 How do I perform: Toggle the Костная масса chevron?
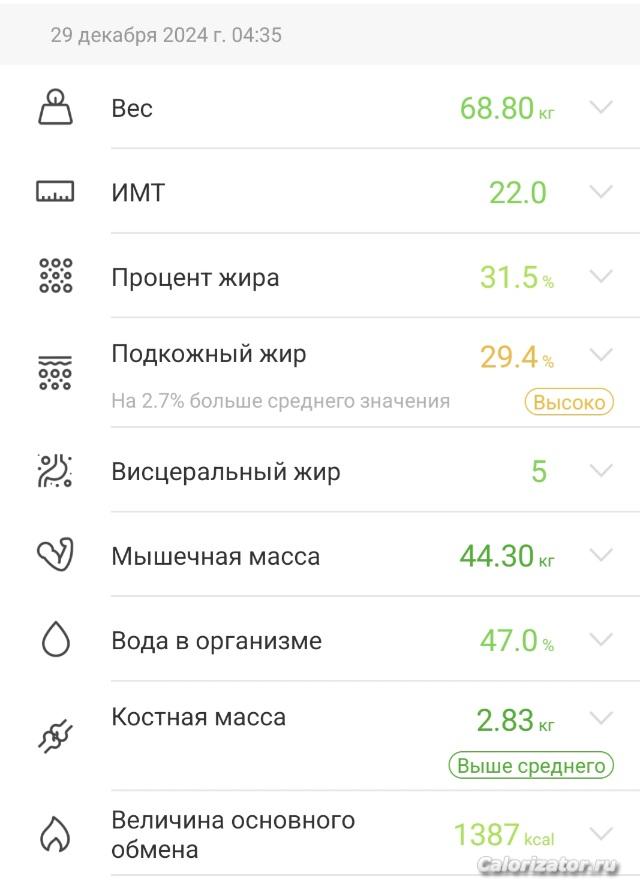click(601, 717)
